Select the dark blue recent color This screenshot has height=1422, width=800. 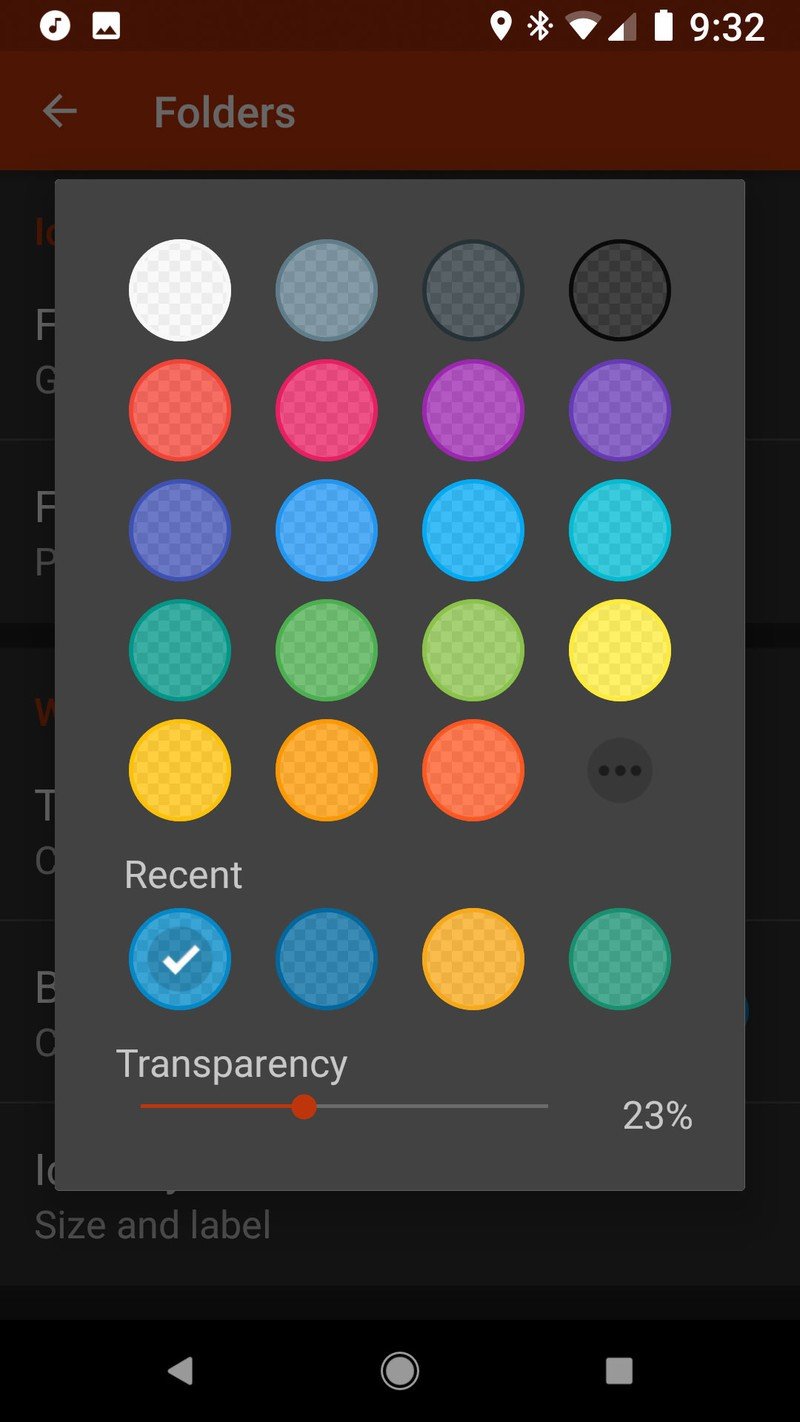pos(327,959)
